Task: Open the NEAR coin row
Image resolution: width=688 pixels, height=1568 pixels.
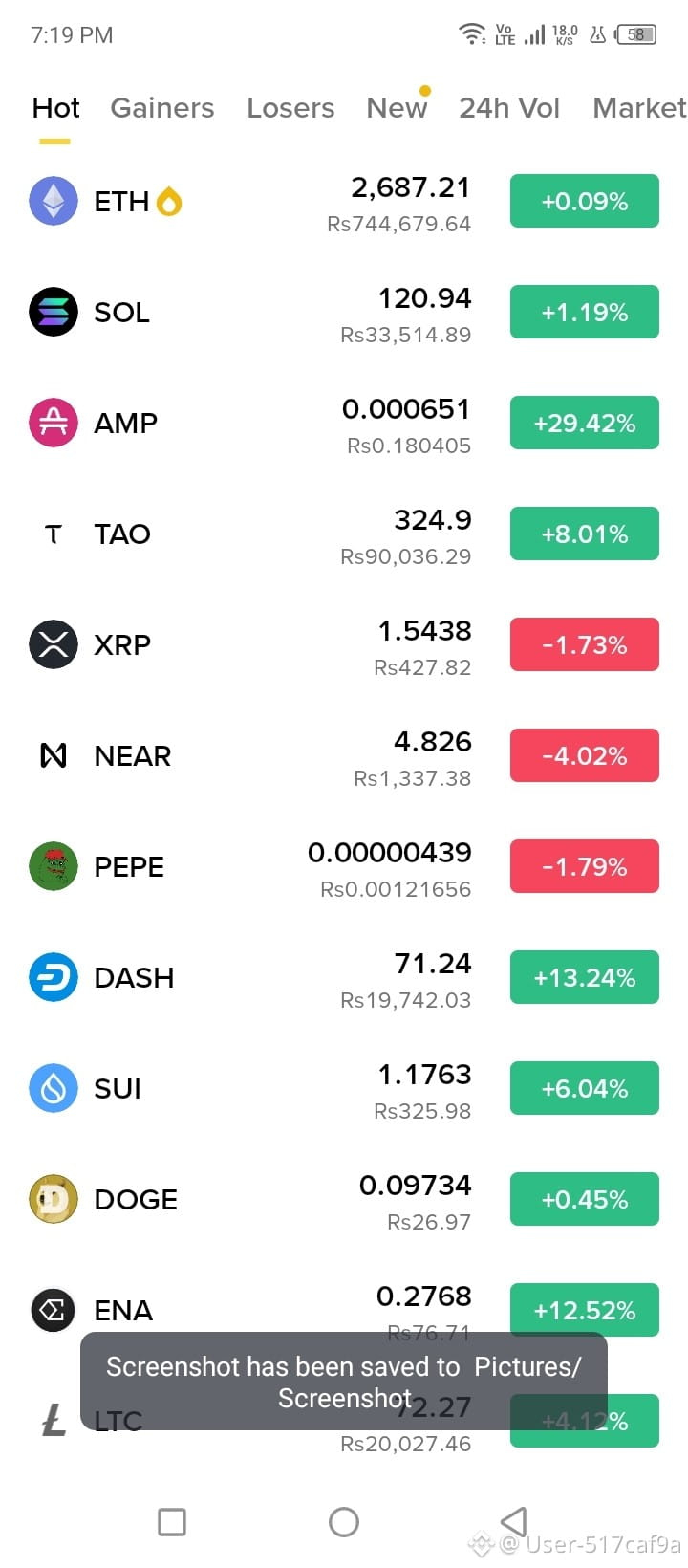Action: (344, 756)
